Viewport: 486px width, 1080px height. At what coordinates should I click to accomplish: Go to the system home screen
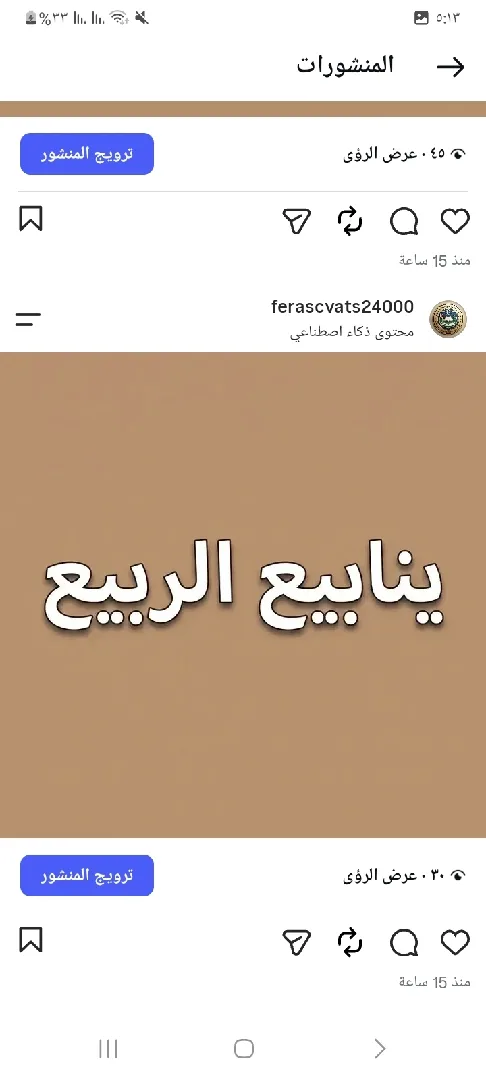coord(244,1048)
